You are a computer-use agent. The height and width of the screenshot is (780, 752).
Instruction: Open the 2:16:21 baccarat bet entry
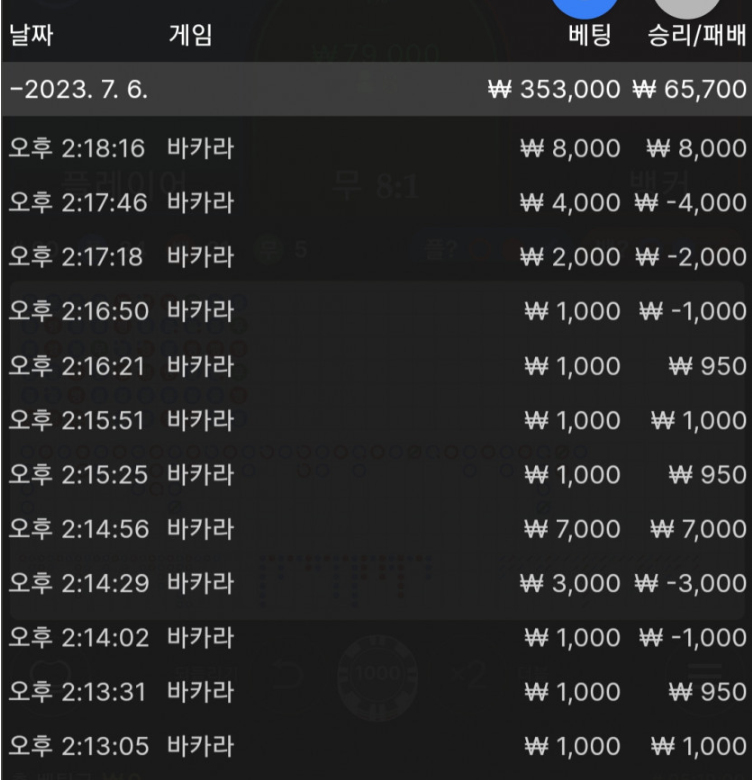point(376,366)
